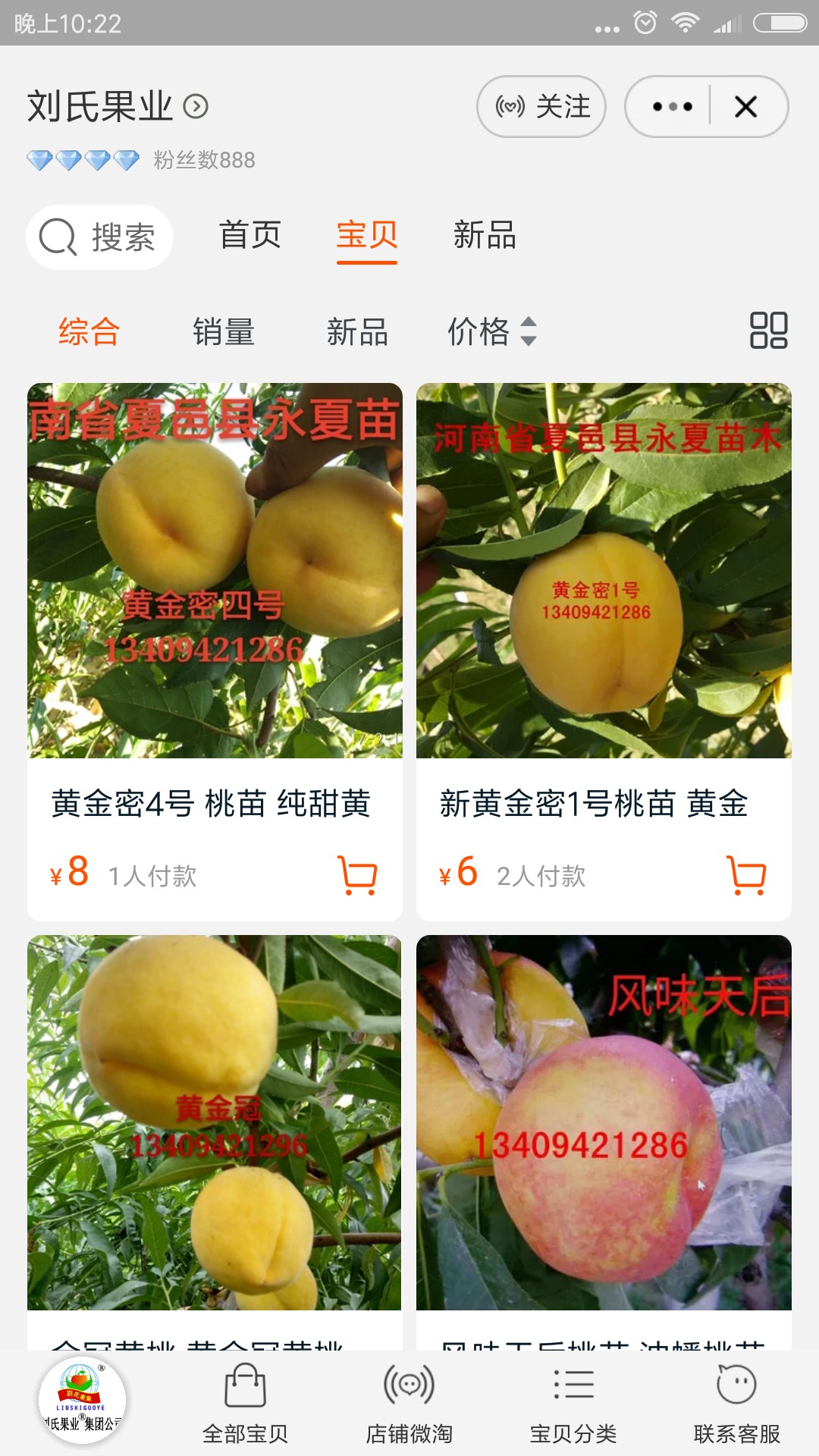Image resolution: width=819 pixels, height=1456 pixels.
Task: Contact 联系客服 customer service
Action: 737,1403
